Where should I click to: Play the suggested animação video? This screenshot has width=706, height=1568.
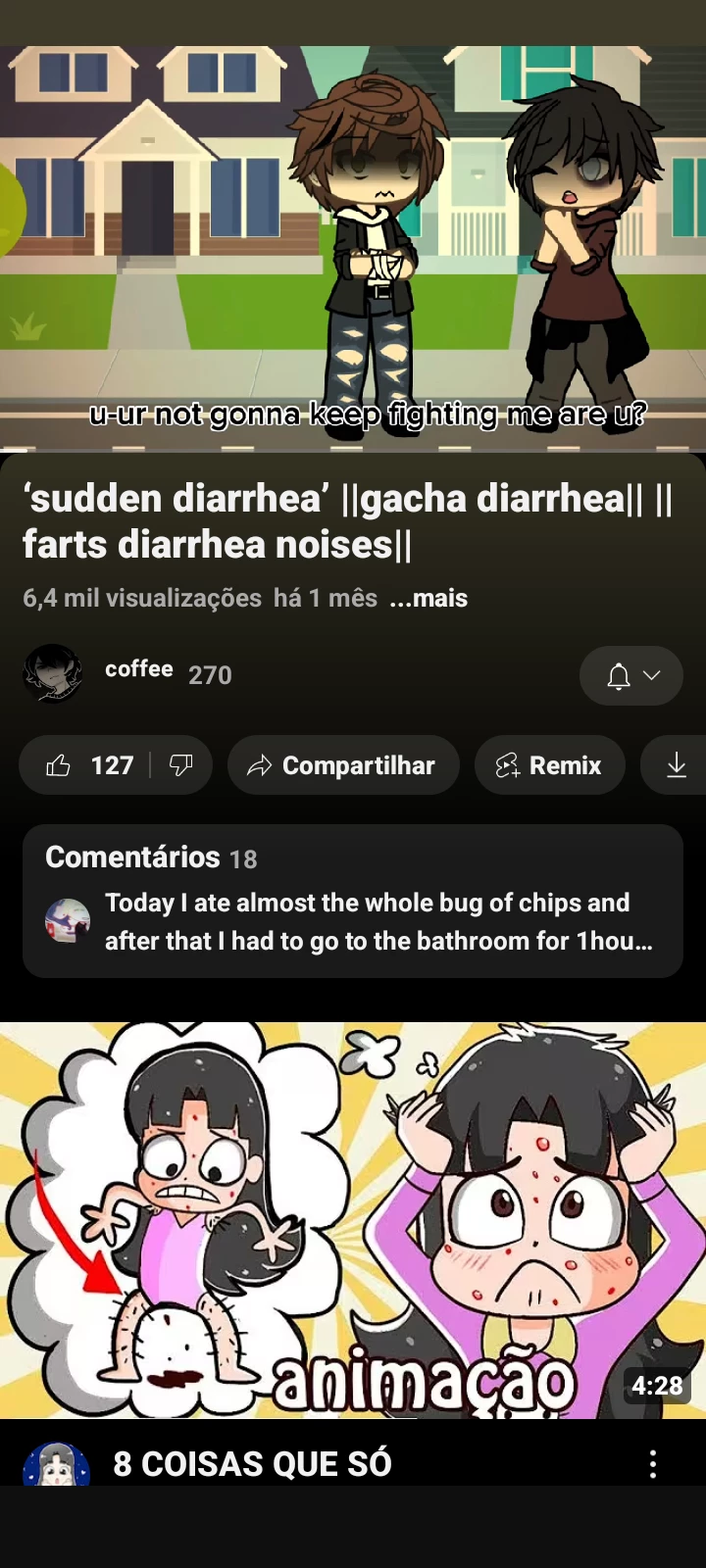click(353, 1220)
